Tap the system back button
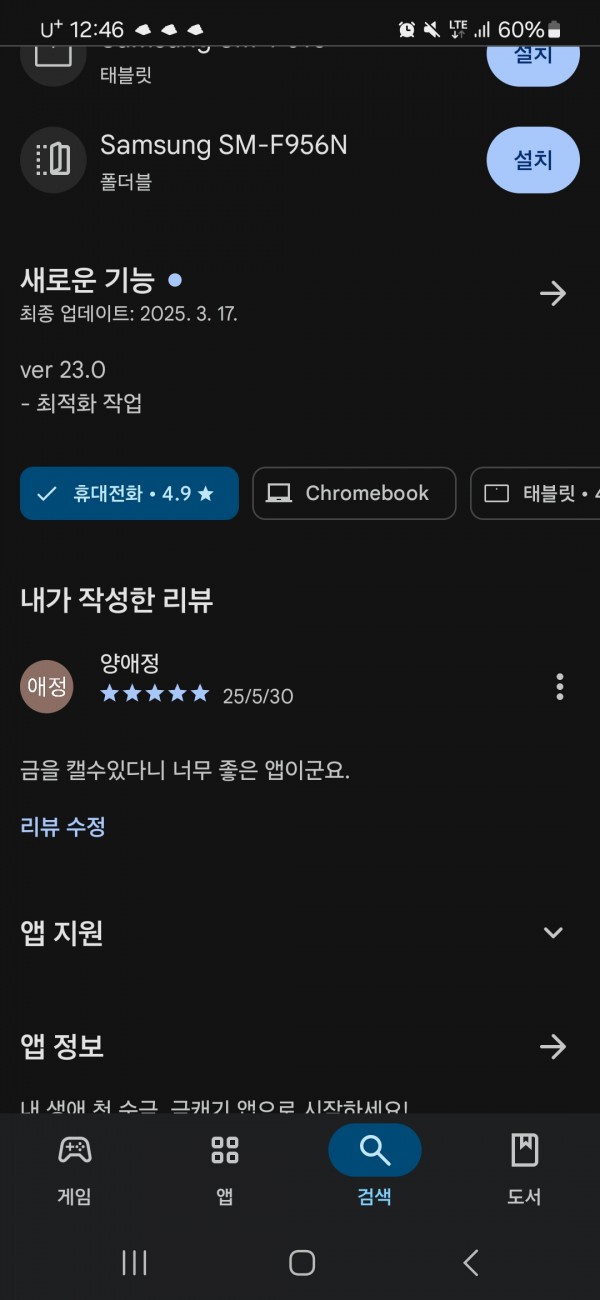 (471, 1263)
